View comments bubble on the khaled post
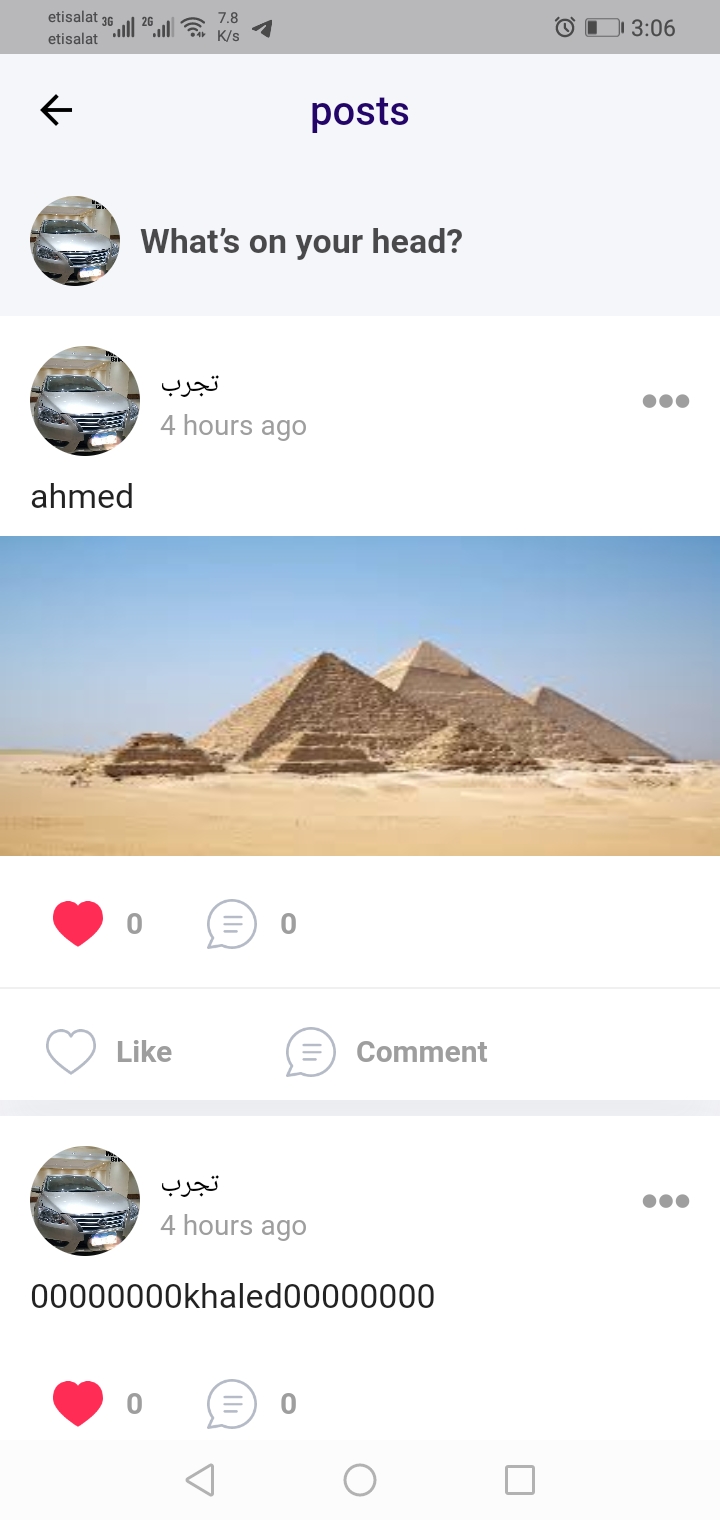This screenshot has width=720, height=1520. [x=232, y=1404]
